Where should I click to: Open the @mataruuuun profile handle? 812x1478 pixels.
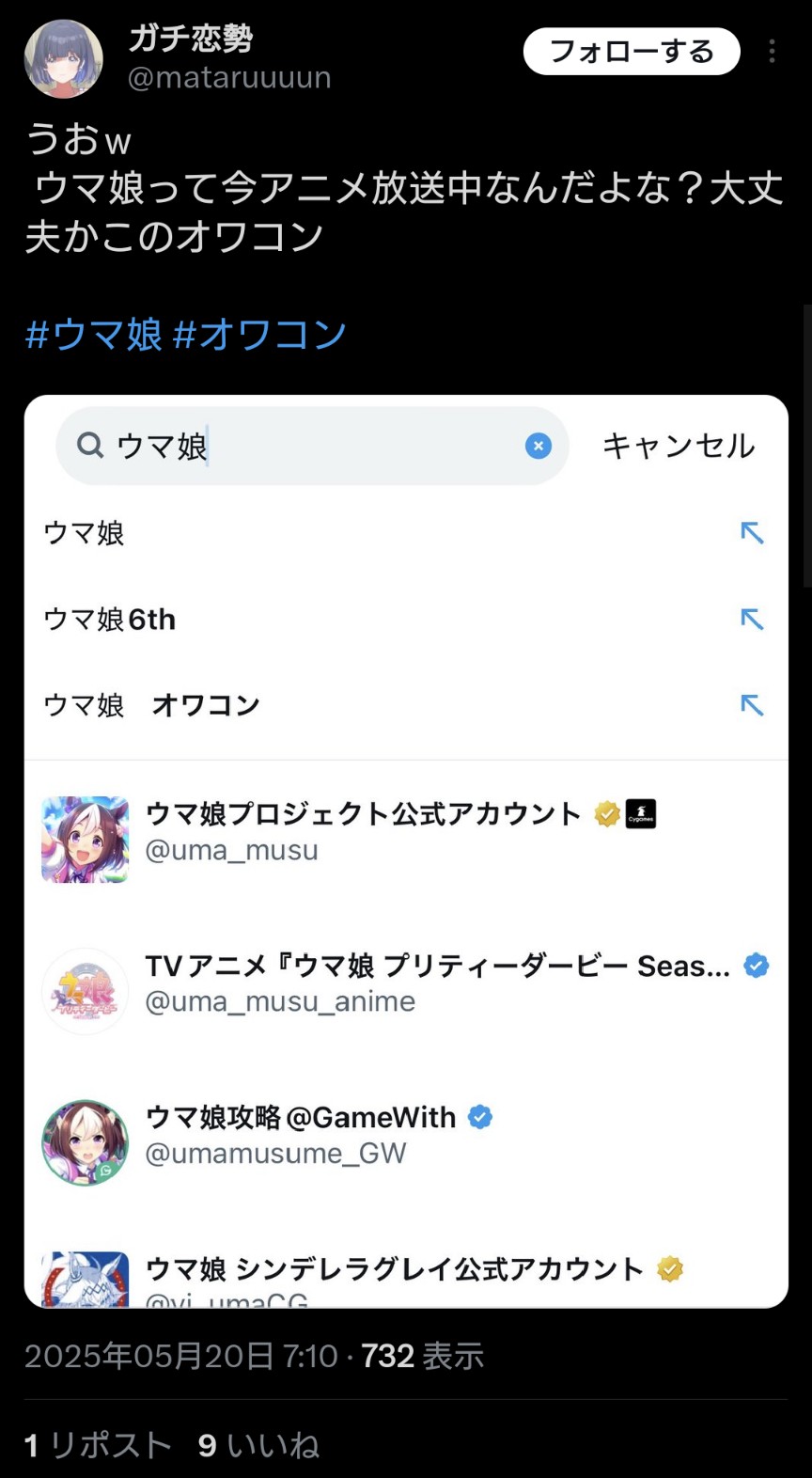[229, 78]
